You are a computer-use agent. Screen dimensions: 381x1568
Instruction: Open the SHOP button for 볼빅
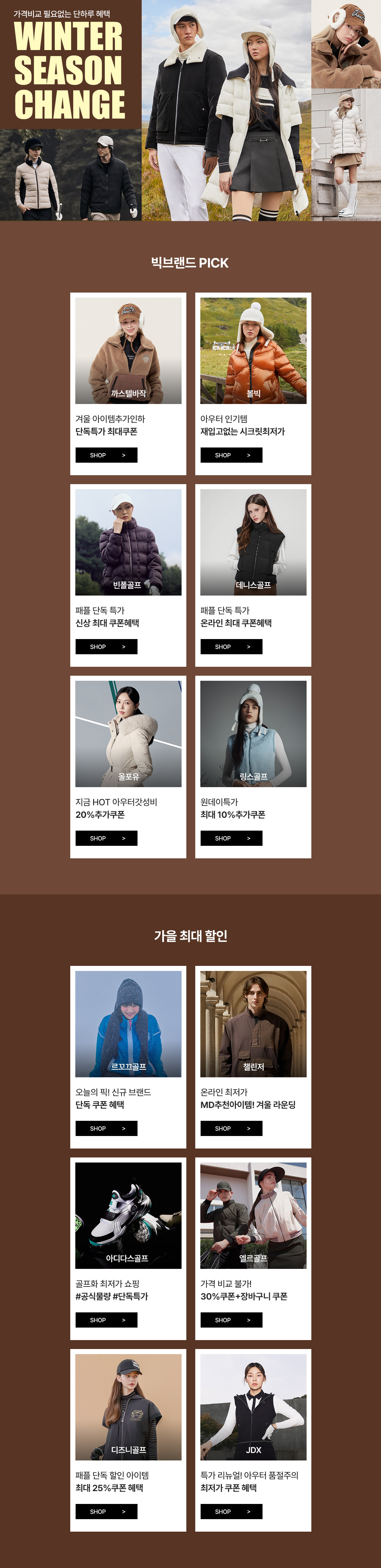(x=232, y=455)
